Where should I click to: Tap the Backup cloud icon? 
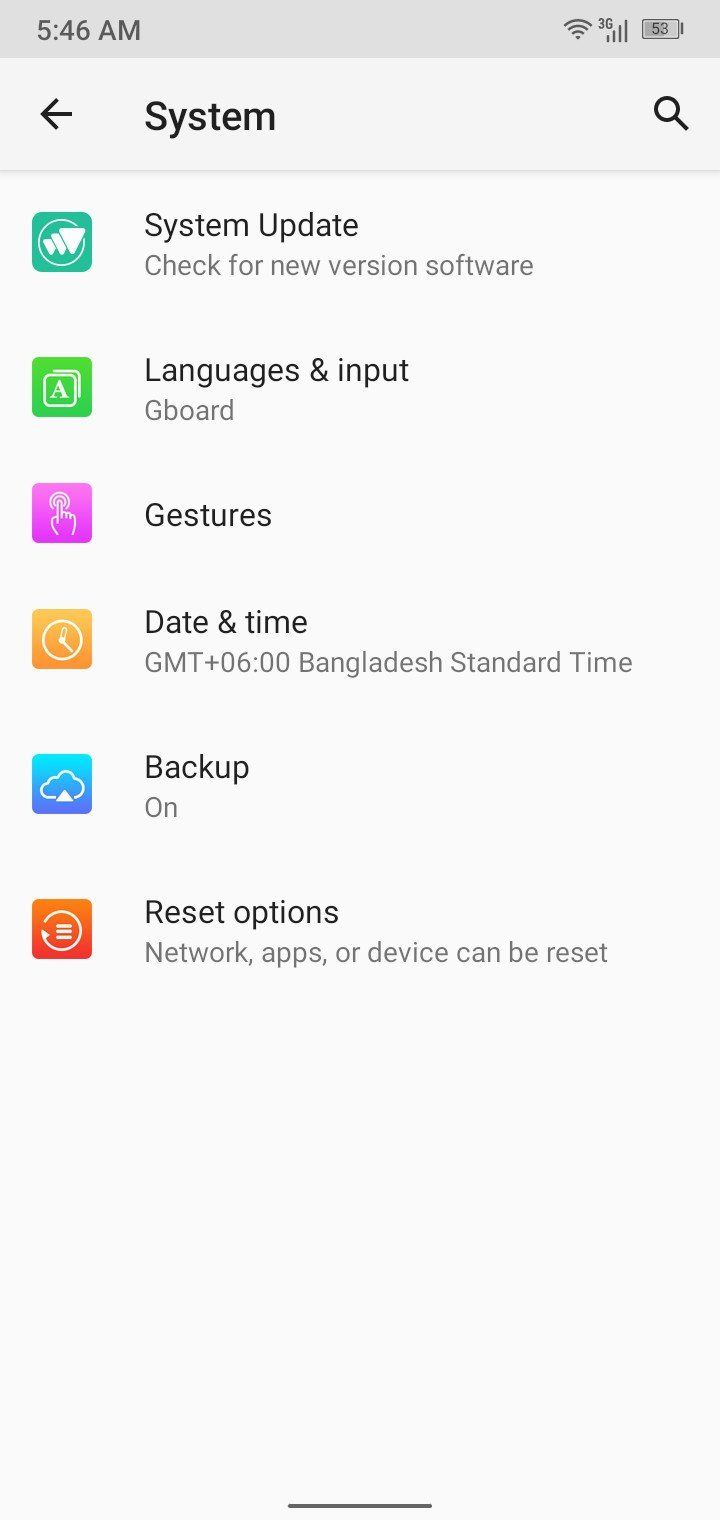click(62, 784)
